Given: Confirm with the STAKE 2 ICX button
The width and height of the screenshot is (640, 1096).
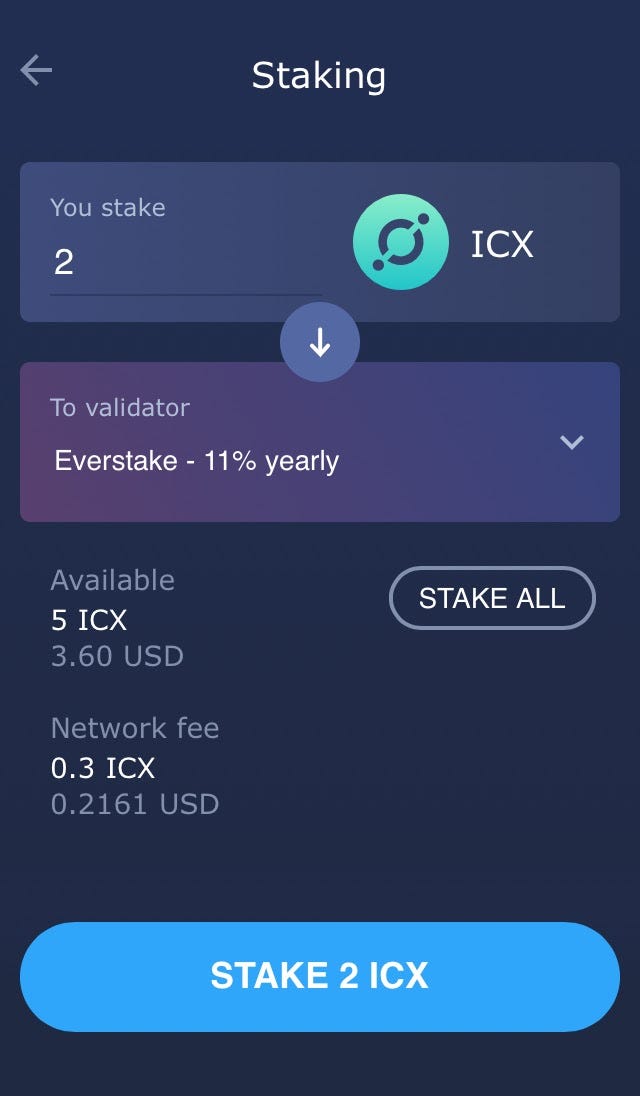Looking at the screenshot, I should tap(320, 976).
